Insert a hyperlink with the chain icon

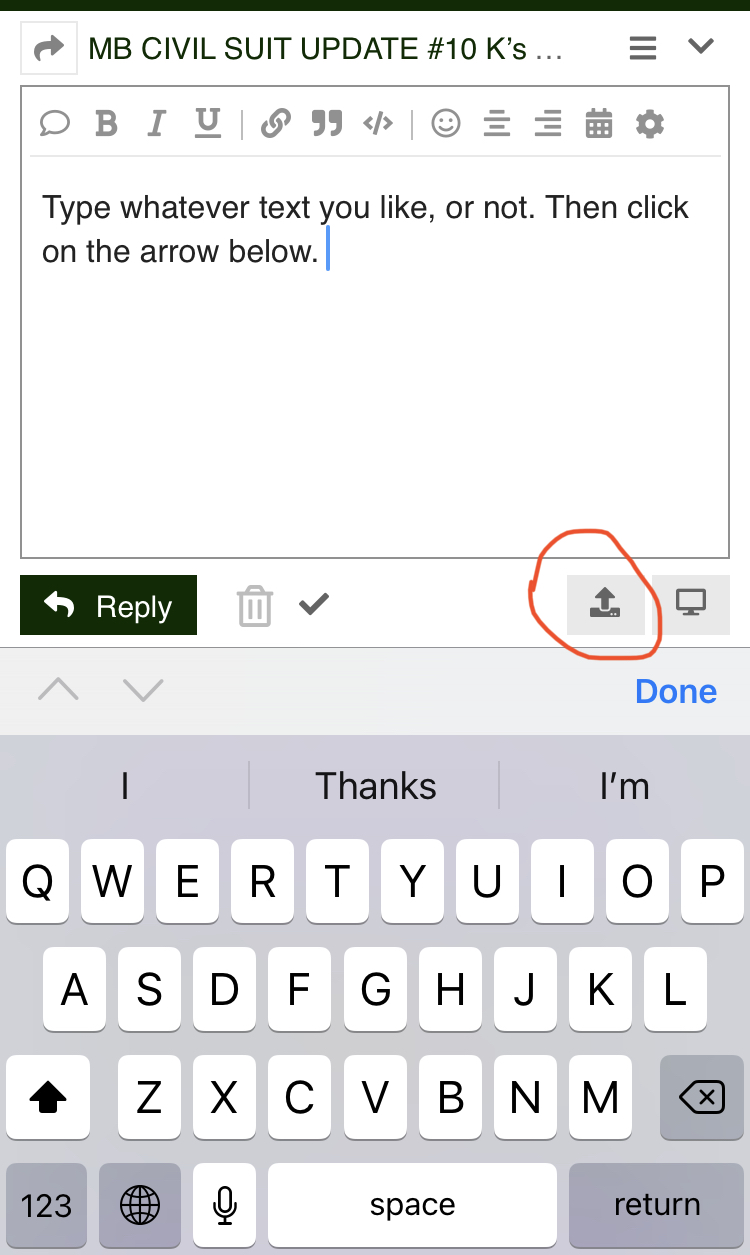275,124
